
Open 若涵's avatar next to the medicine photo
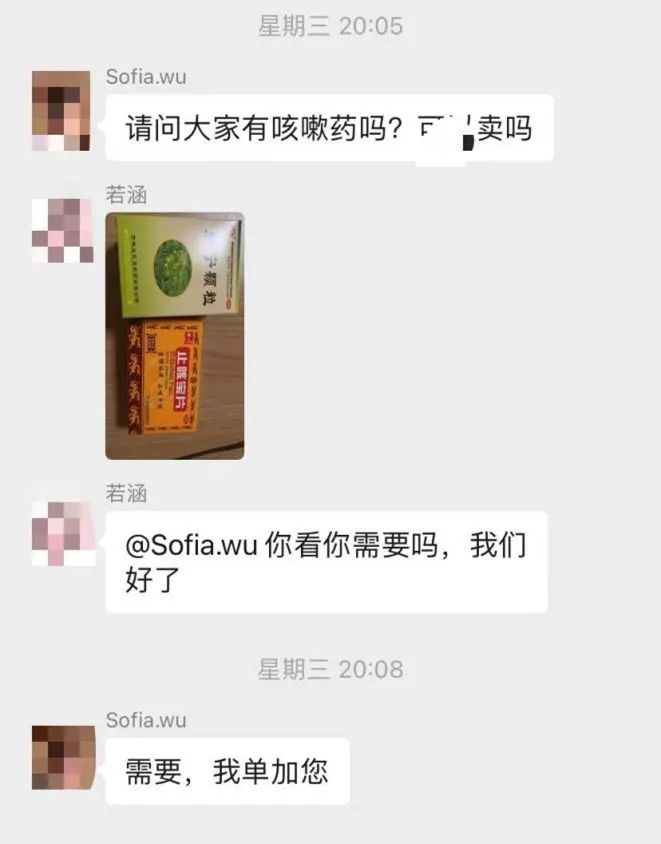point(62,230)
